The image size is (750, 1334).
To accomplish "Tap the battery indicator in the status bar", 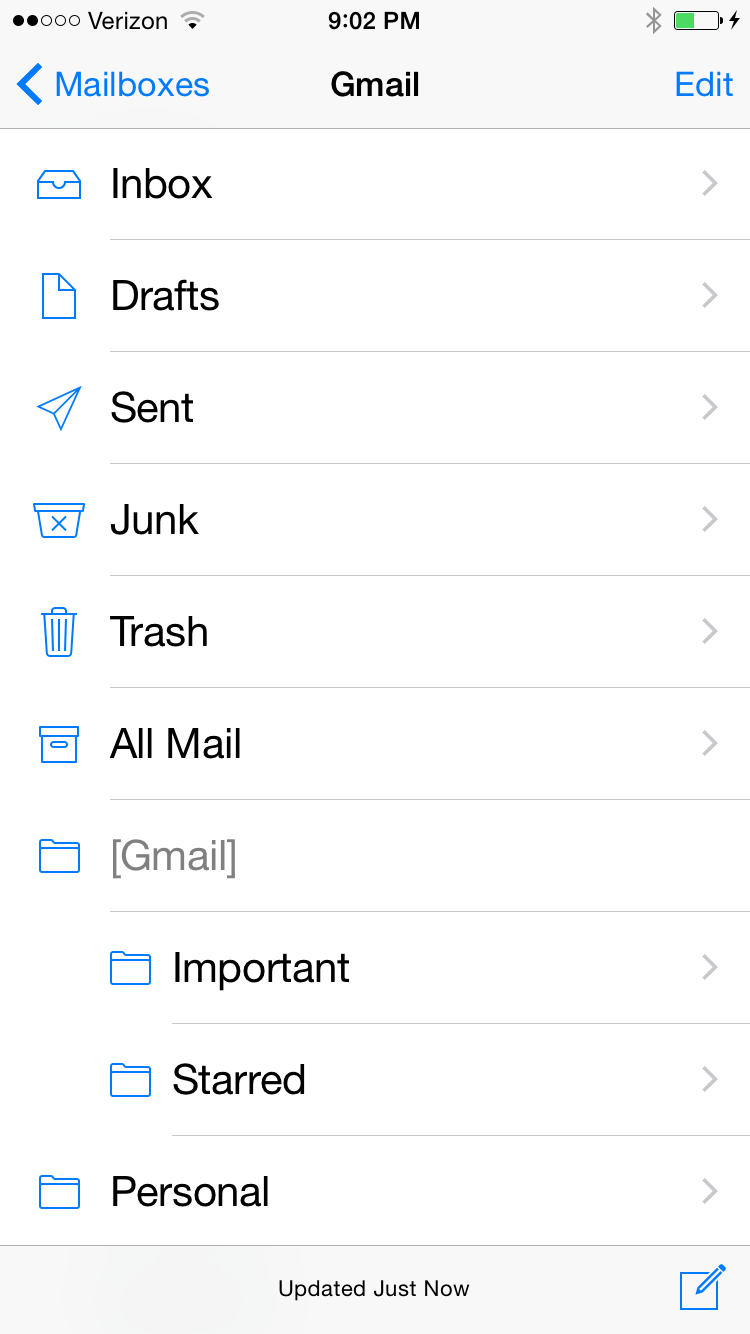I will [696, 18].
